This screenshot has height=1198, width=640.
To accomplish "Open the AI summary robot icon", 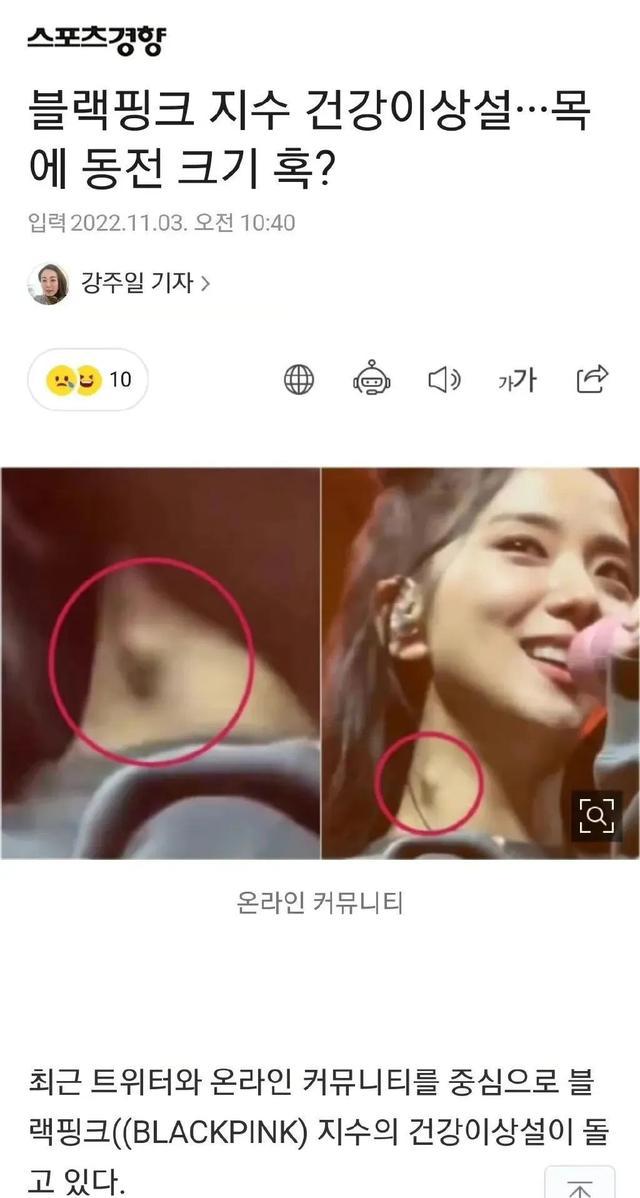I will [371, 379].
